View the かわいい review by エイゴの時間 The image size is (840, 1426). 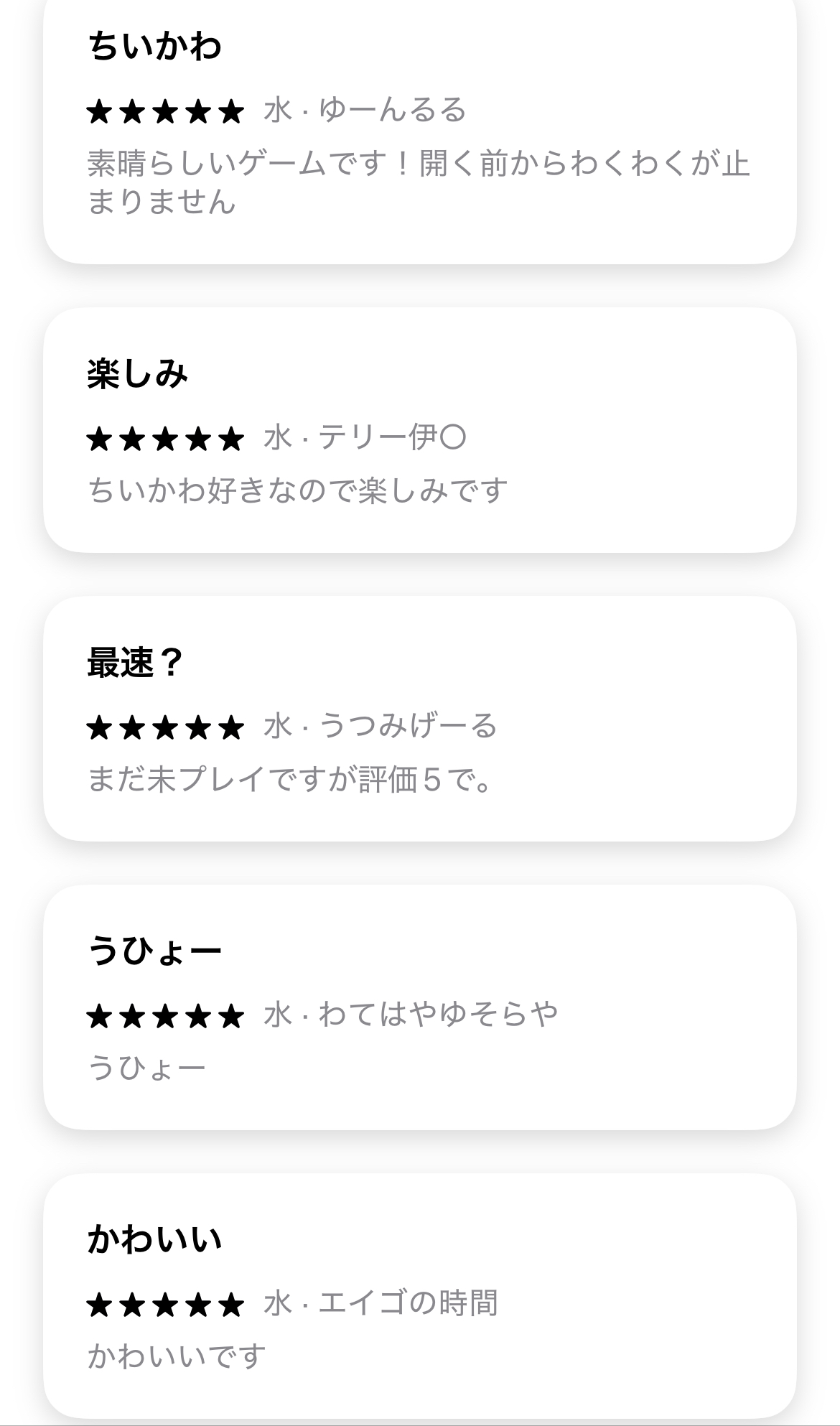pyautogui.click(x=420, y=1296)
